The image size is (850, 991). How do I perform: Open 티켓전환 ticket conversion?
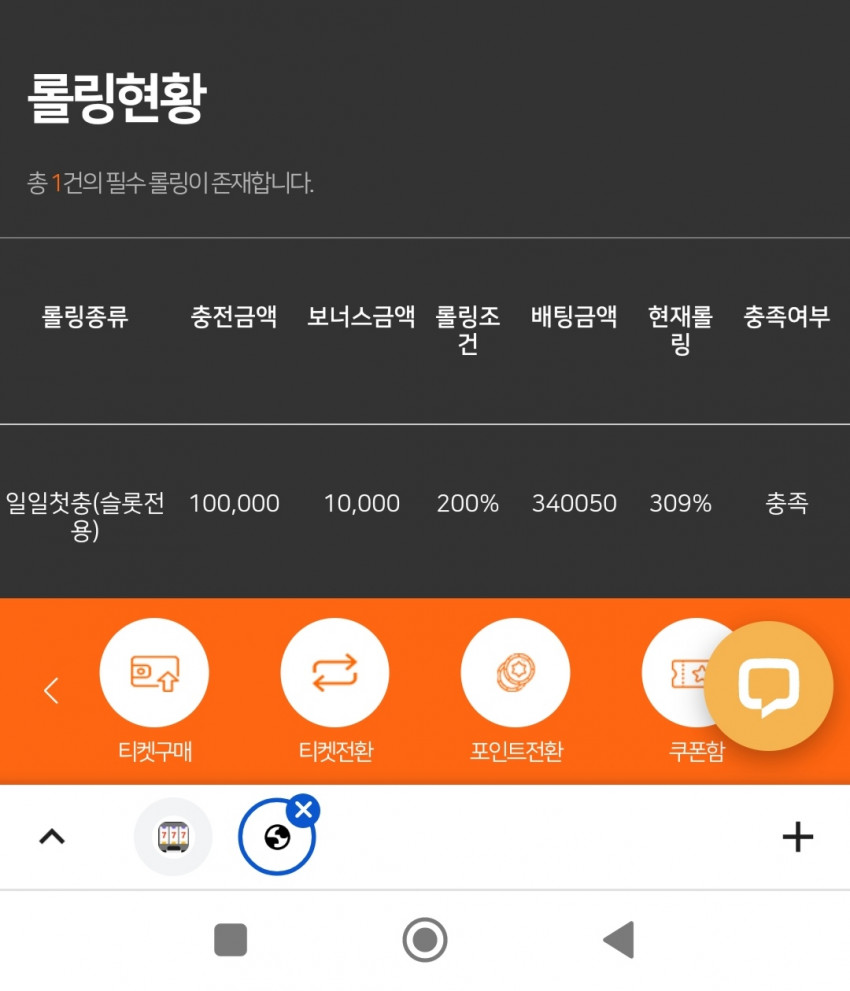coord(335,673)
